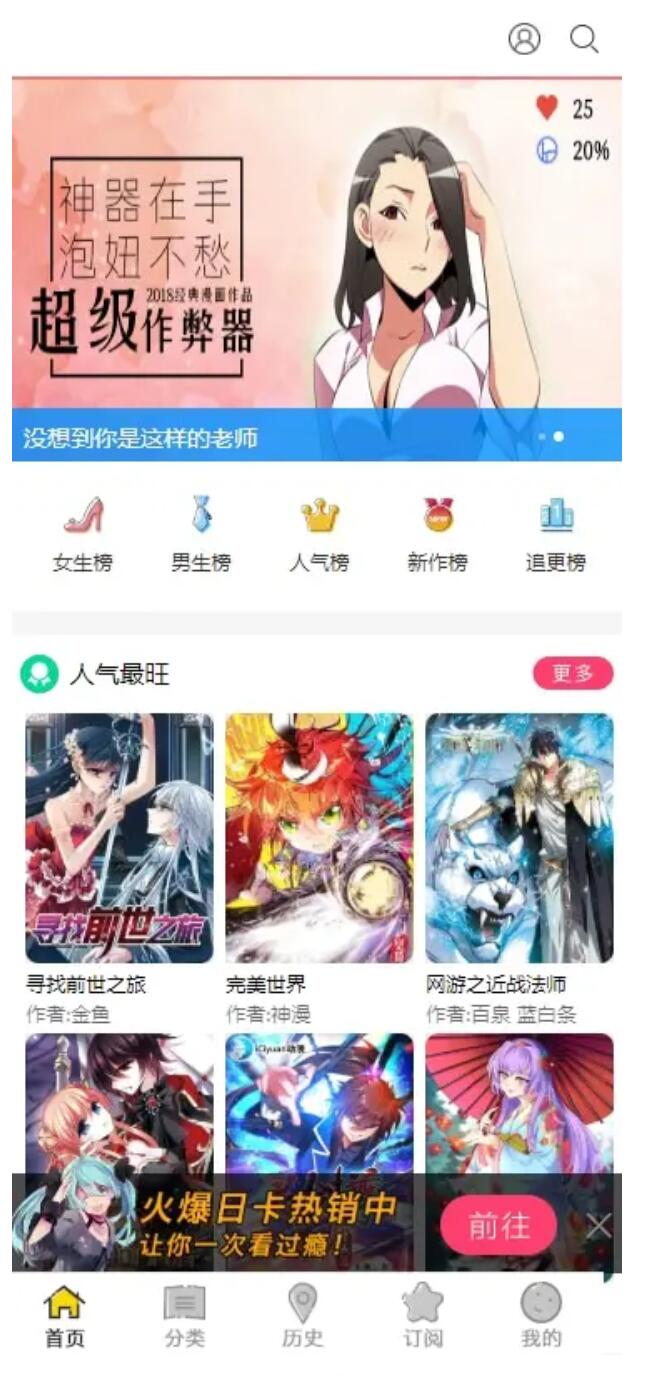
Task: Switch to the 历史 tab
Action: pyautogui.click(x=302, y=1317)
